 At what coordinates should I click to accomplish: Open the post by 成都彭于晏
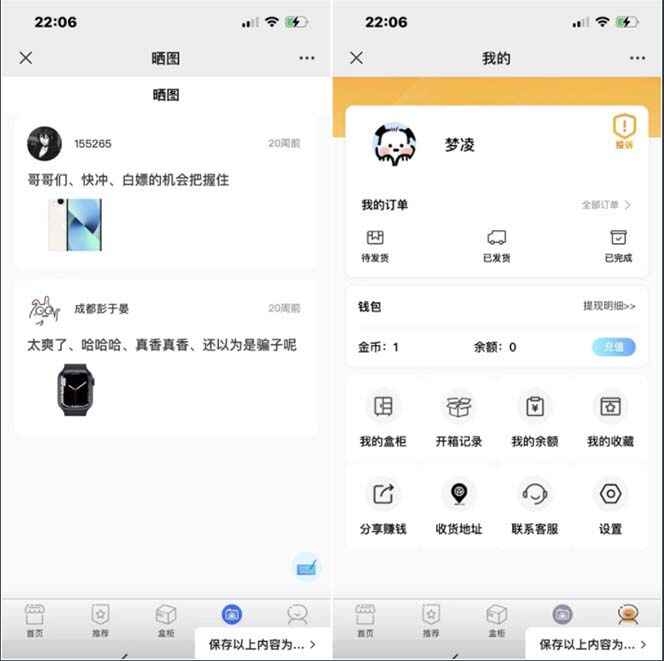point(165,345)
